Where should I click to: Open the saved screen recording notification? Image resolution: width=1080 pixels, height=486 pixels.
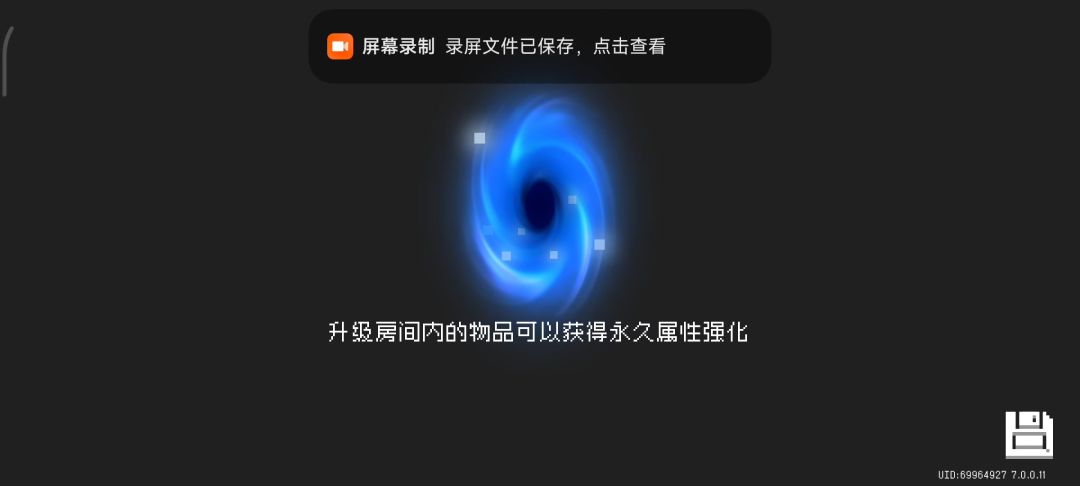[539, 46]
